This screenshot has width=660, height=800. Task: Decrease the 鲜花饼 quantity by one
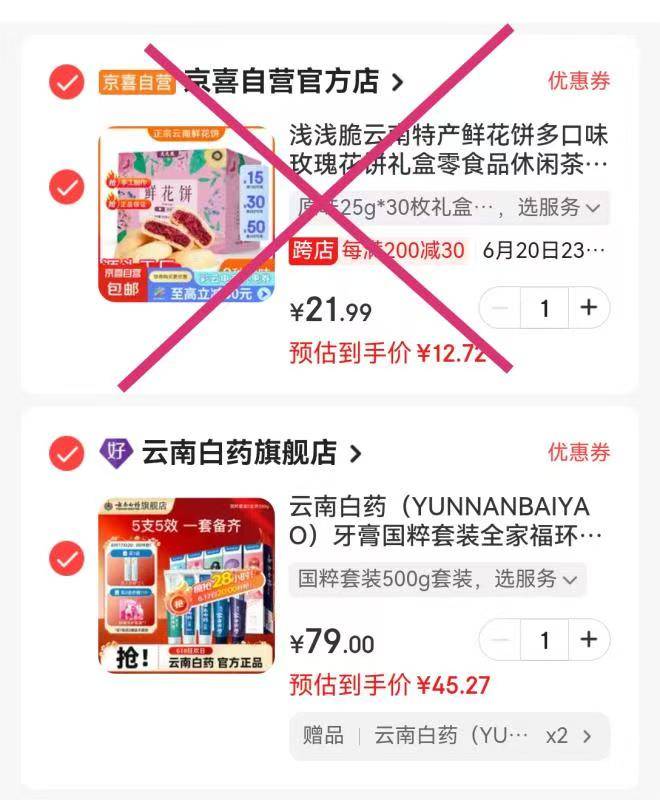coord(501,308)
